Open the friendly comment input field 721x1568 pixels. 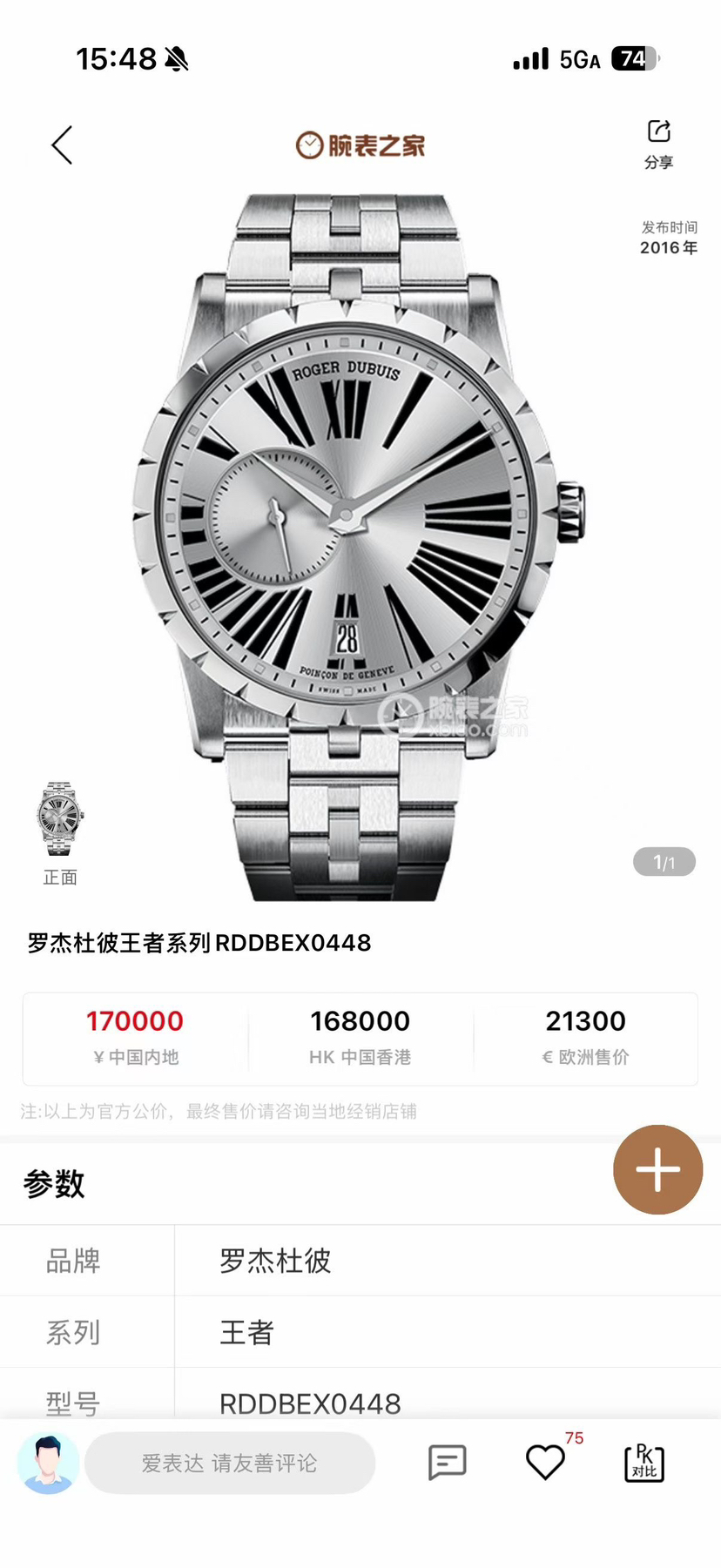(230, 1463)
